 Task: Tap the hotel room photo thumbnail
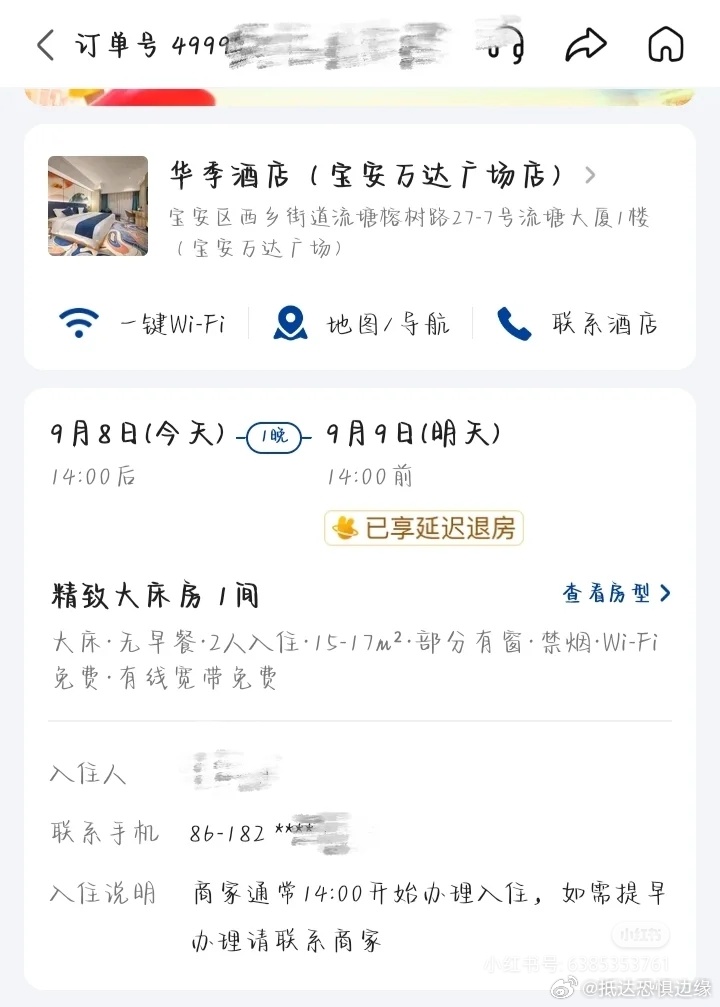pos(98,206)
